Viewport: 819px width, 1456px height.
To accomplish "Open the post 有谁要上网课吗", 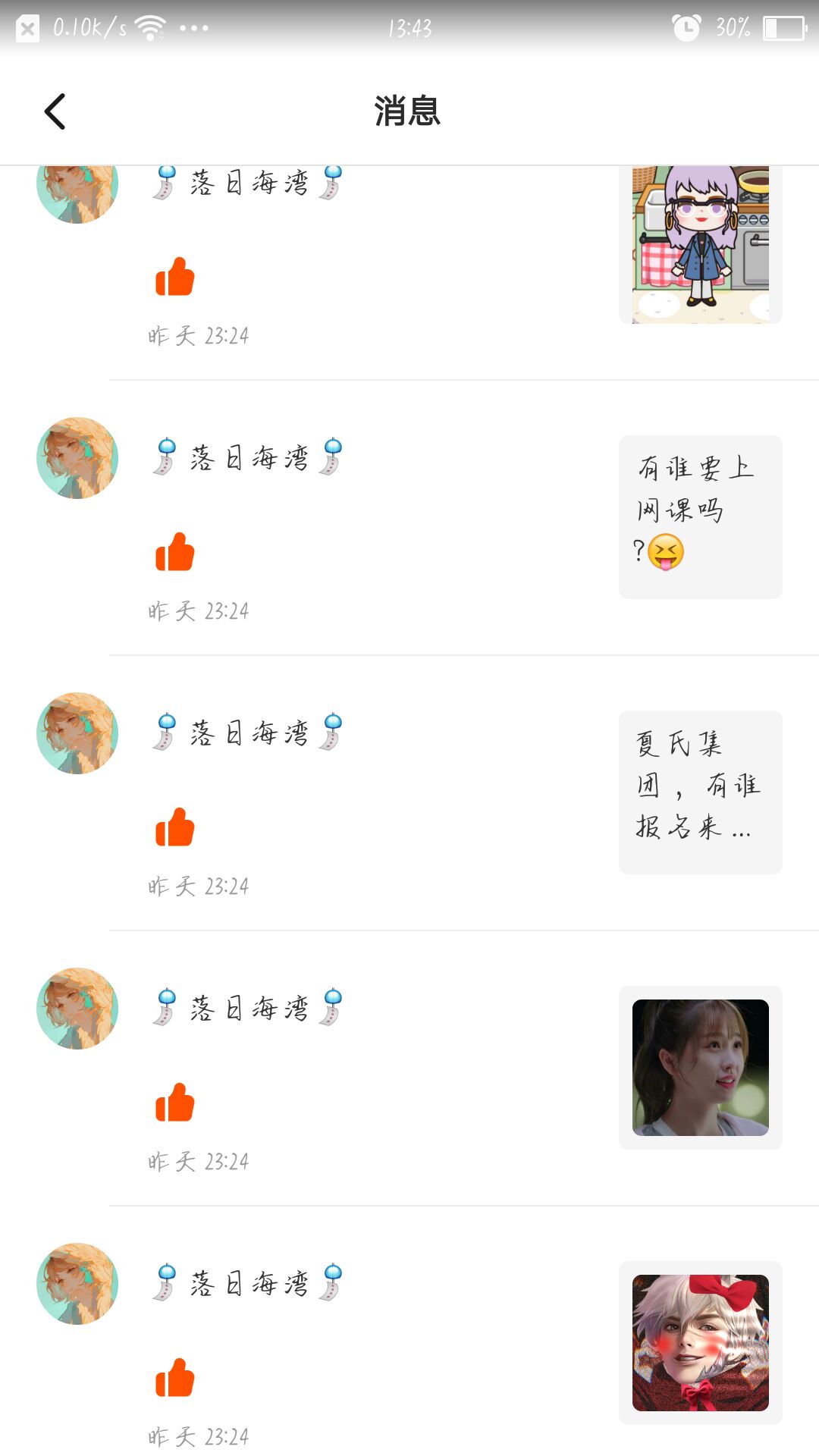I will tap(700, 516).
